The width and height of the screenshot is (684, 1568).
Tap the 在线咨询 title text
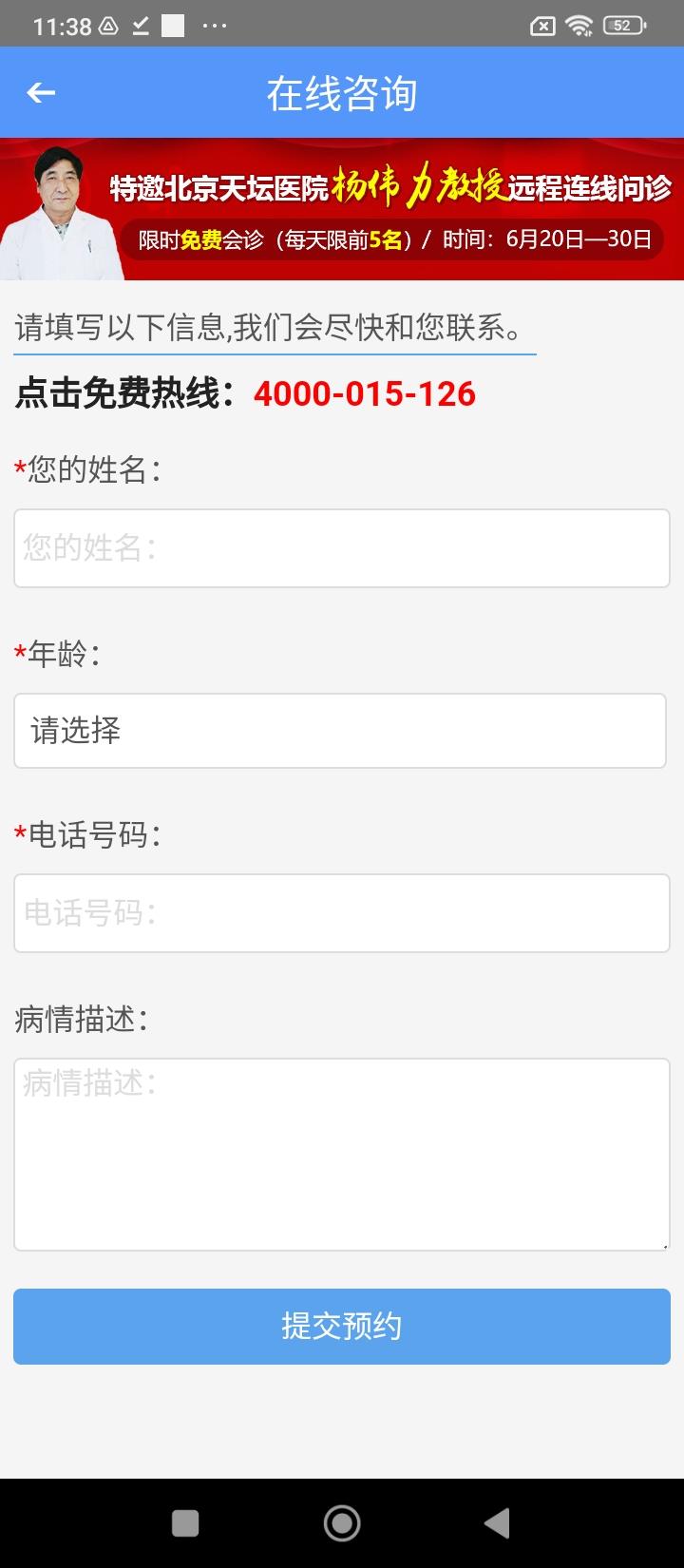(x=342, y=92)
